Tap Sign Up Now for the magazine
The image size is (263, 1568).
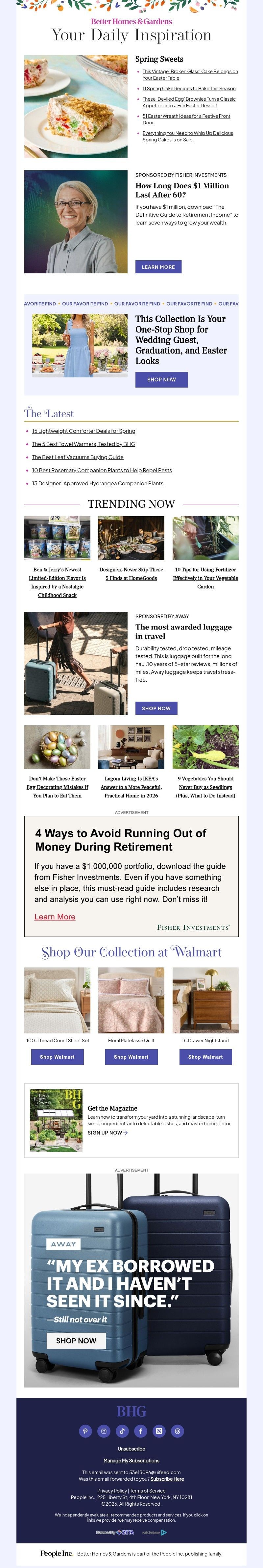pyautogui.click(x=108, y=1132)
